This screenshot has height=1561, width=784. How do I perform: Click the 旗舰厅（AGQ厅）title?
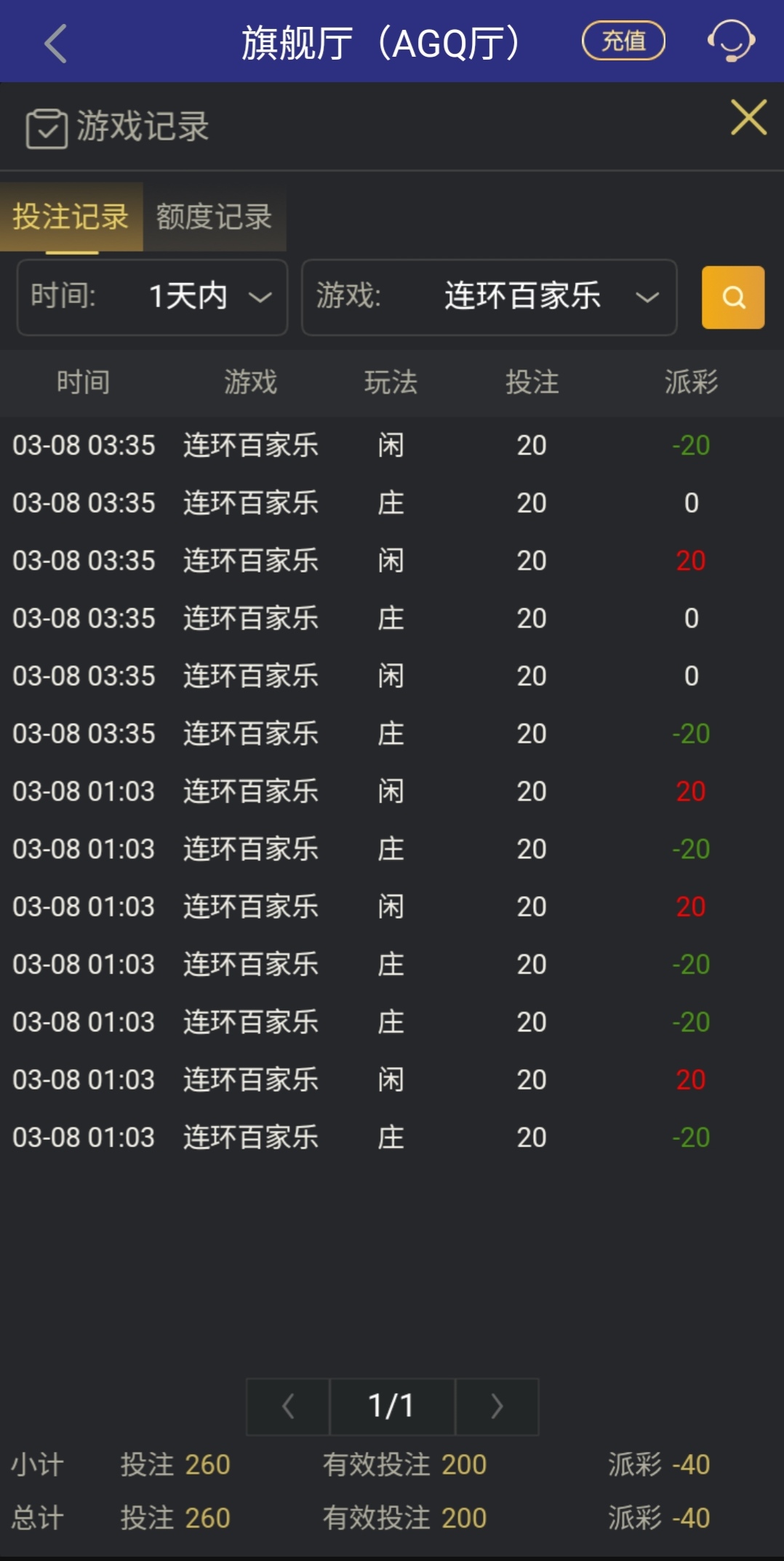click(381, 41)
